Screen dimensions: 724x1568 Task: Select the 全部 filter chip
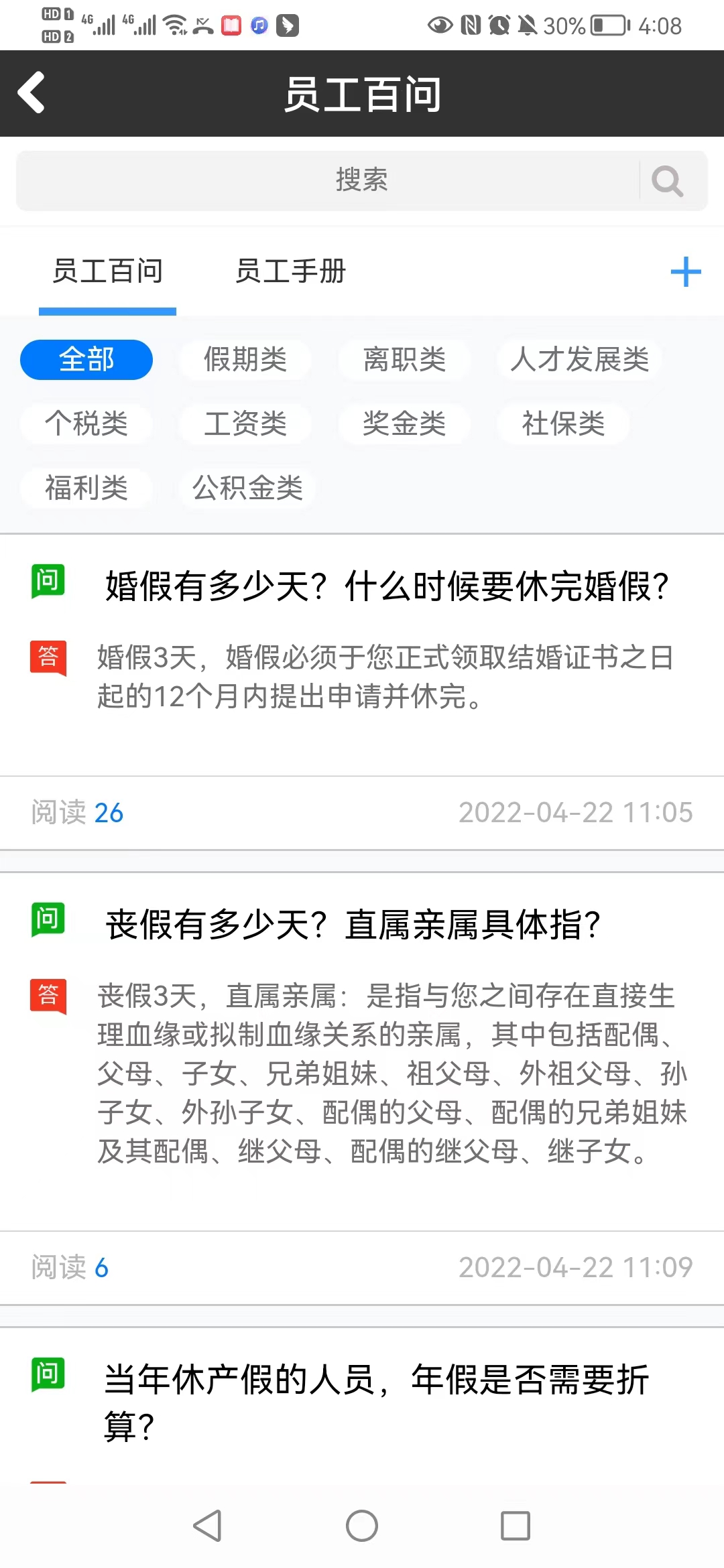pyautogui.click(x=86, y=360)
